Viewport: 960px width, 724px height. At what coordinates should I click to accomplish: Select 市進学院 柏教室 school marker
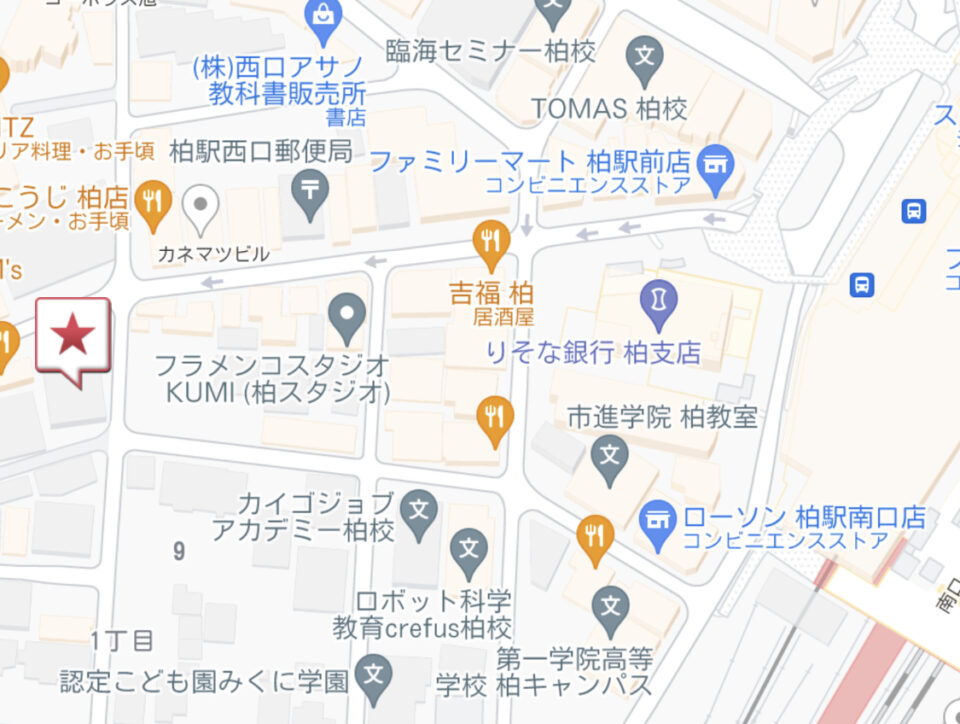click(609, 460)
